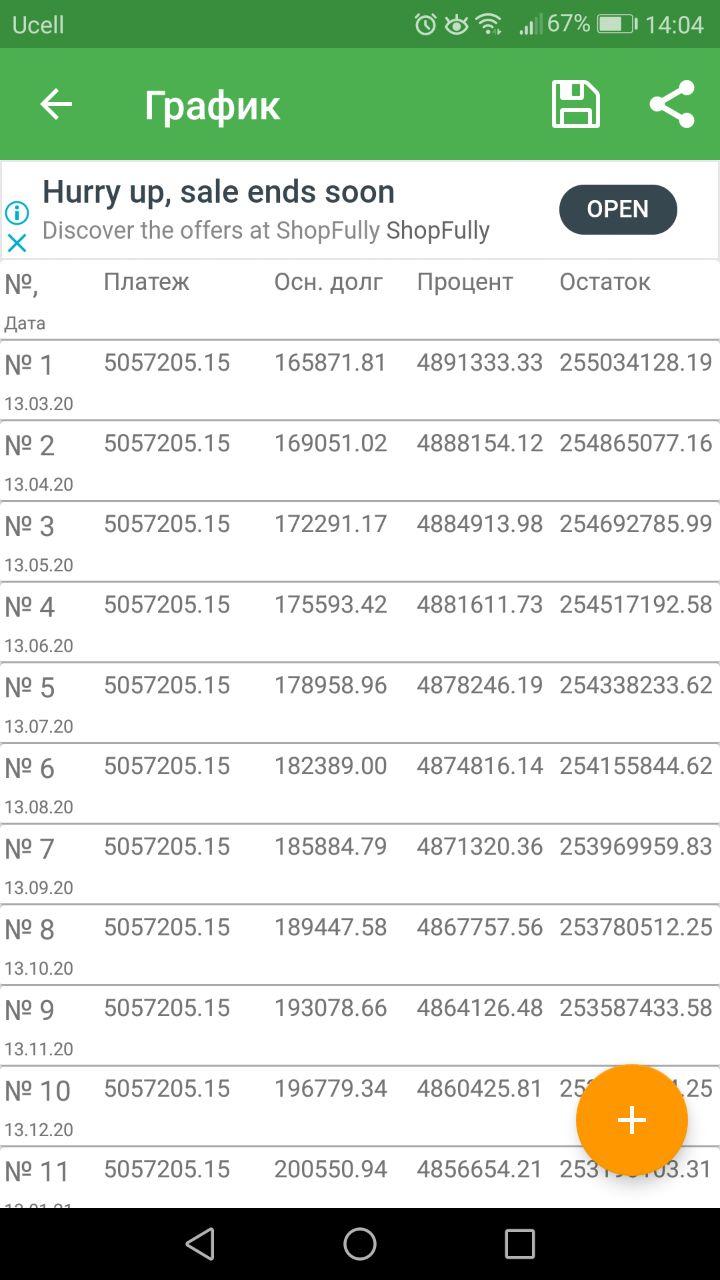Close the ShopFully ad banner

pyautogui.click(x=17, y=242)
